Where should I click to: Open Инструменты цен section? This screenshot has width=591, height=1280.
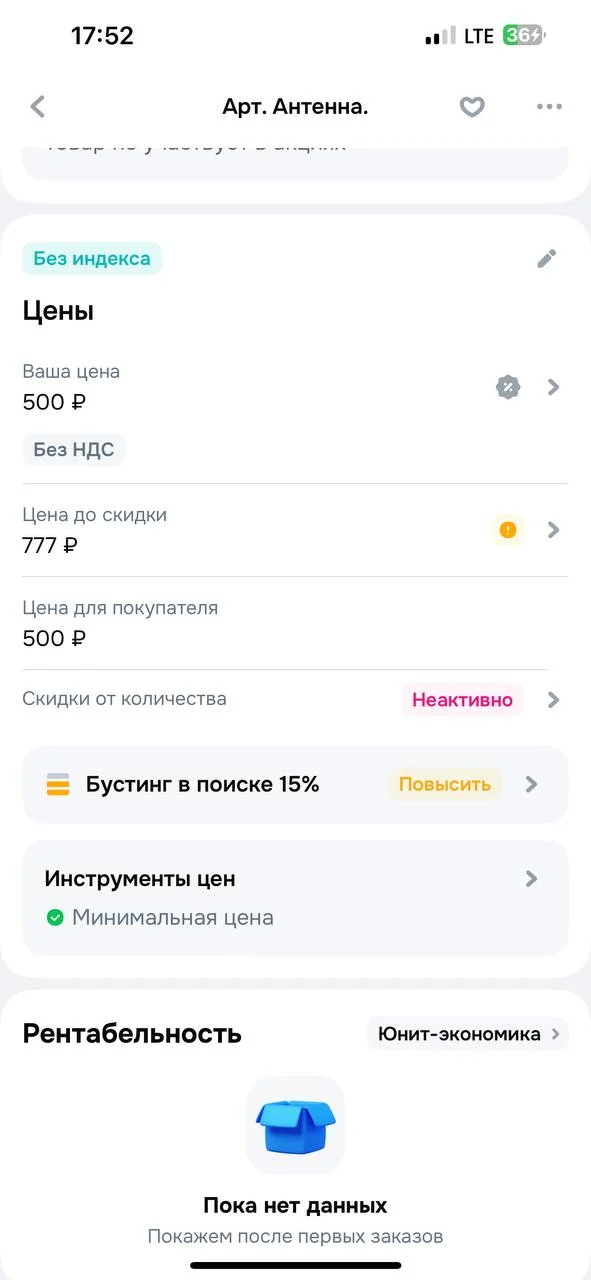tap(295, 898)
